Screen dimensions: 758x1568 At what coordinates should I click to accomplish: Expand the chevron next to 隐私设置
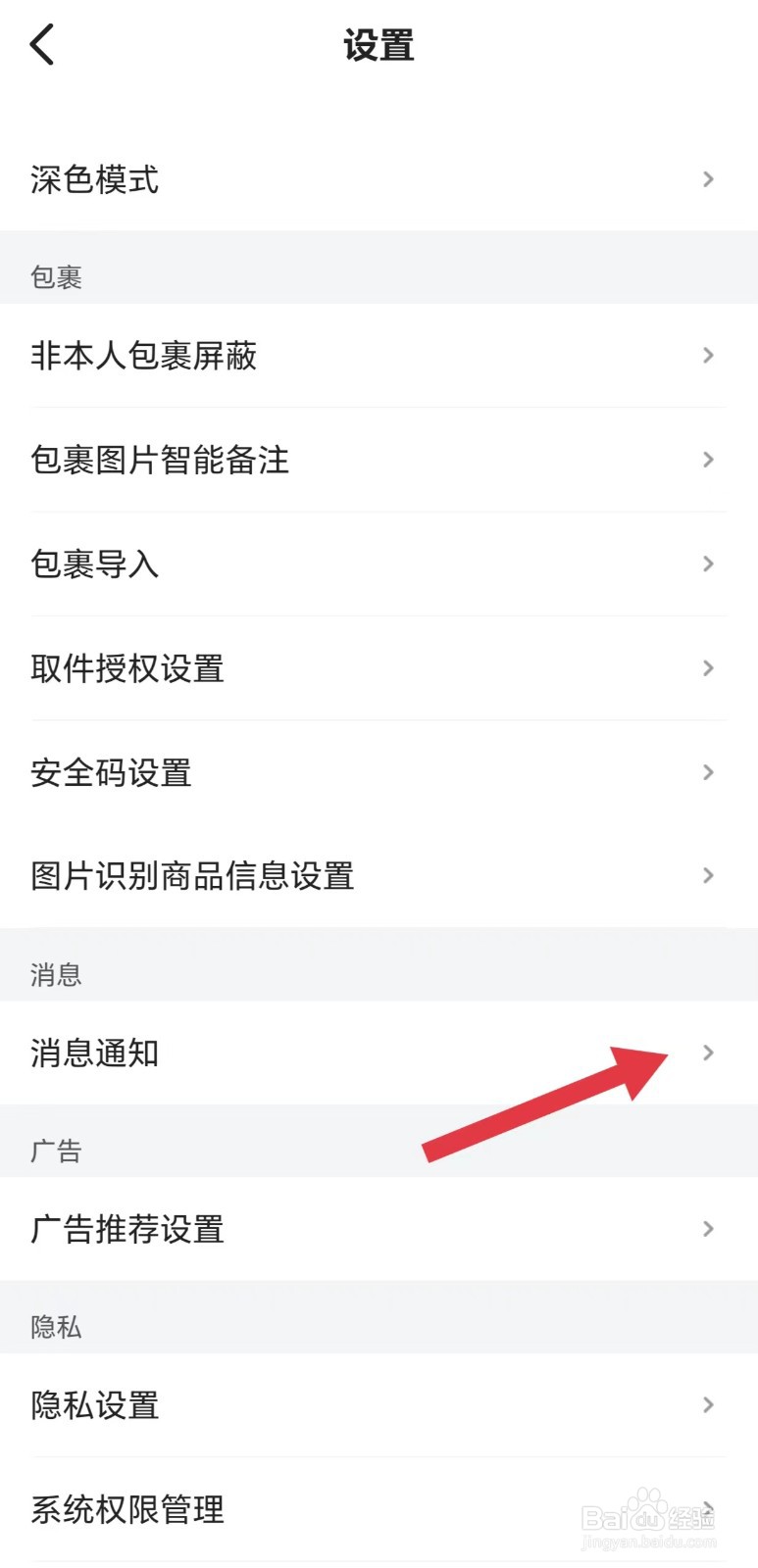(x=708, y=1405)
